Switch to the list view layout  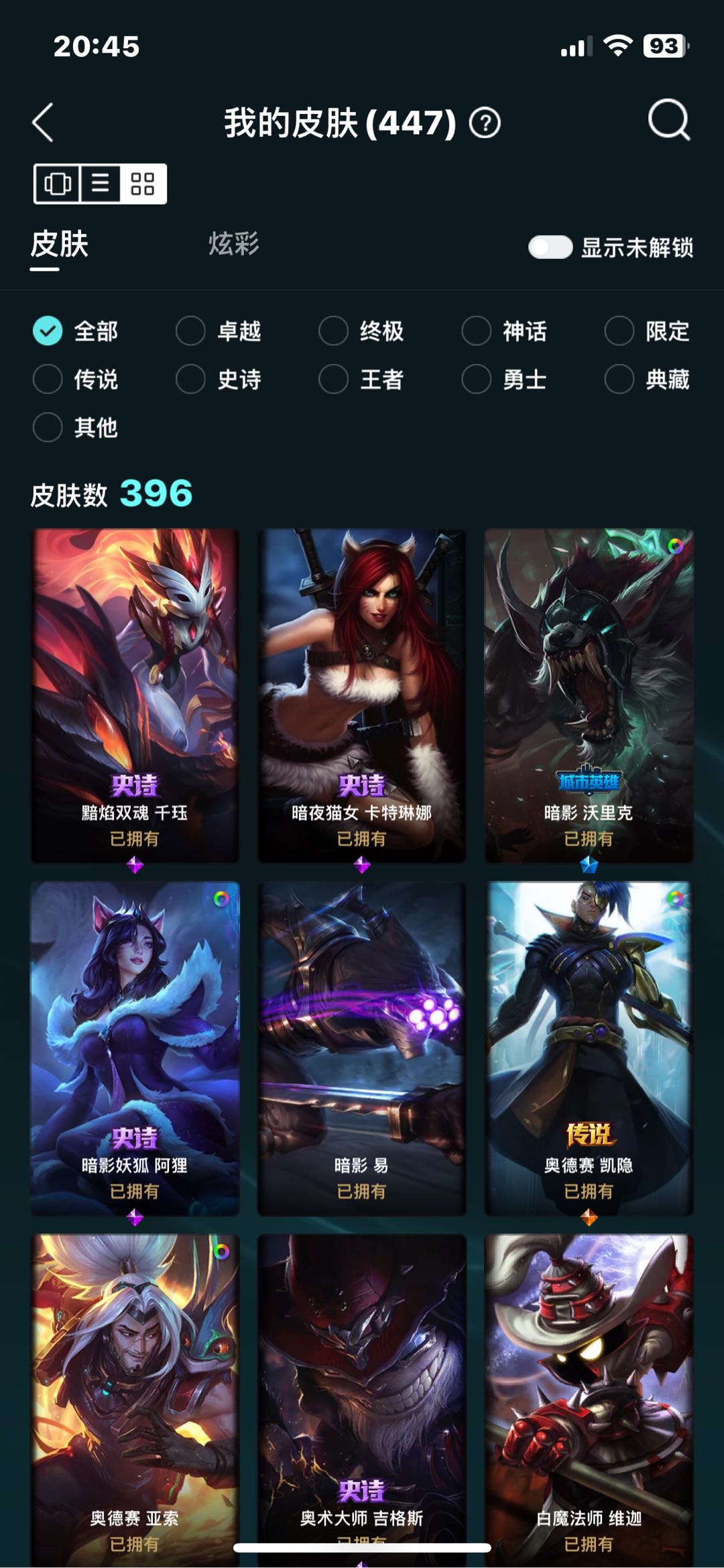coord(101,183)
